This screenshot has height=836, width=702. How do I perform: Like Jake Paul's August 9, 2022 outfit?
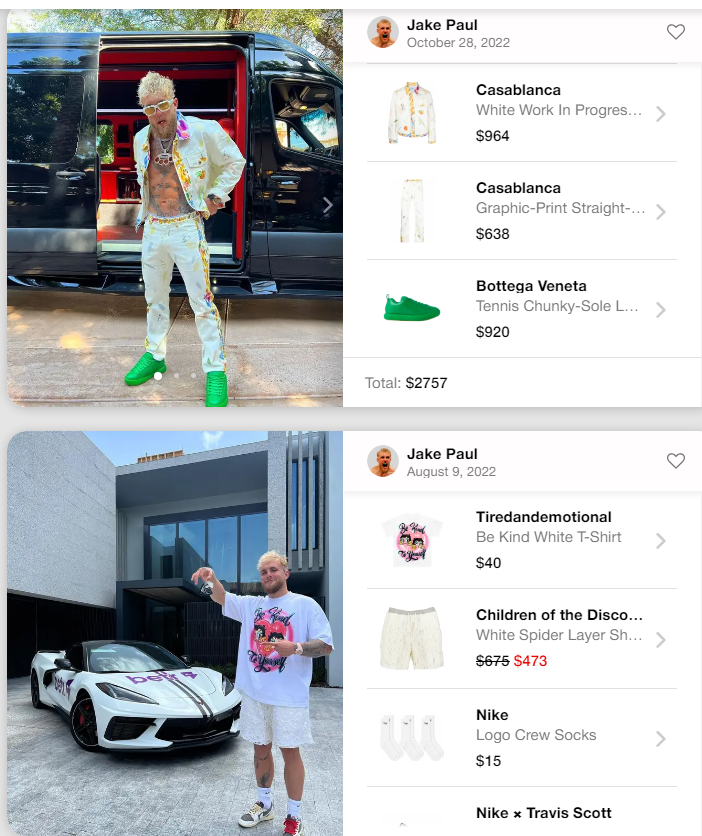pyautogui.click(x=676, y=461)
